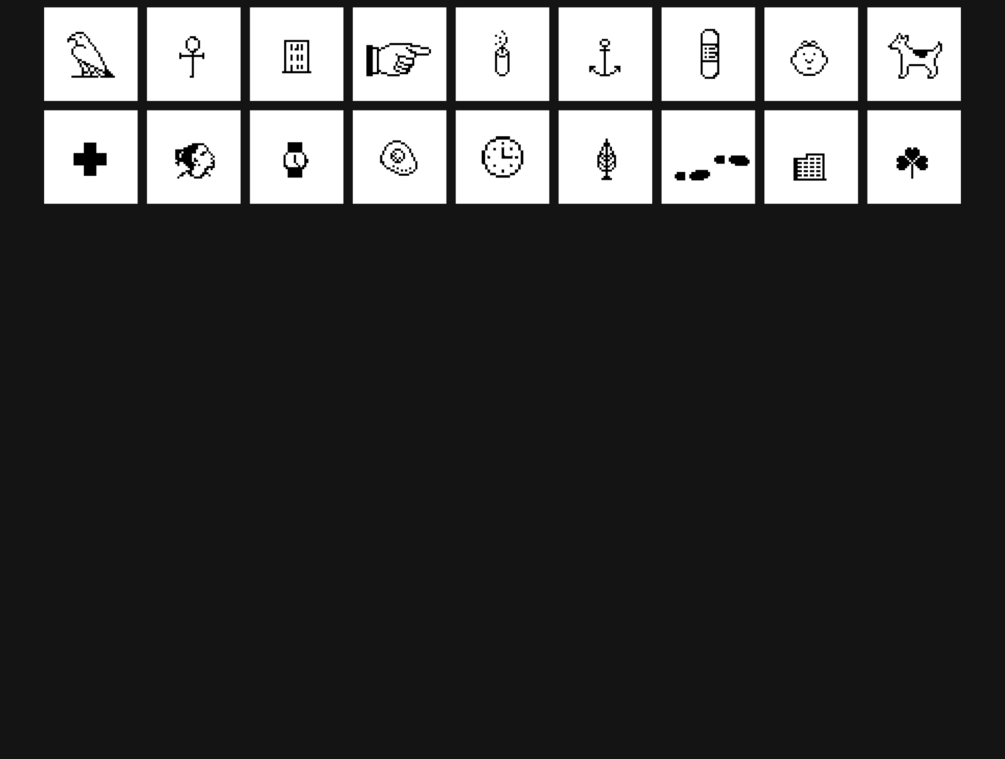The width and height of the screenshot is (1005, 759).
Task: Select the shamrock clover icon tile
Action: pyautogui.click(x=914, y=158)
